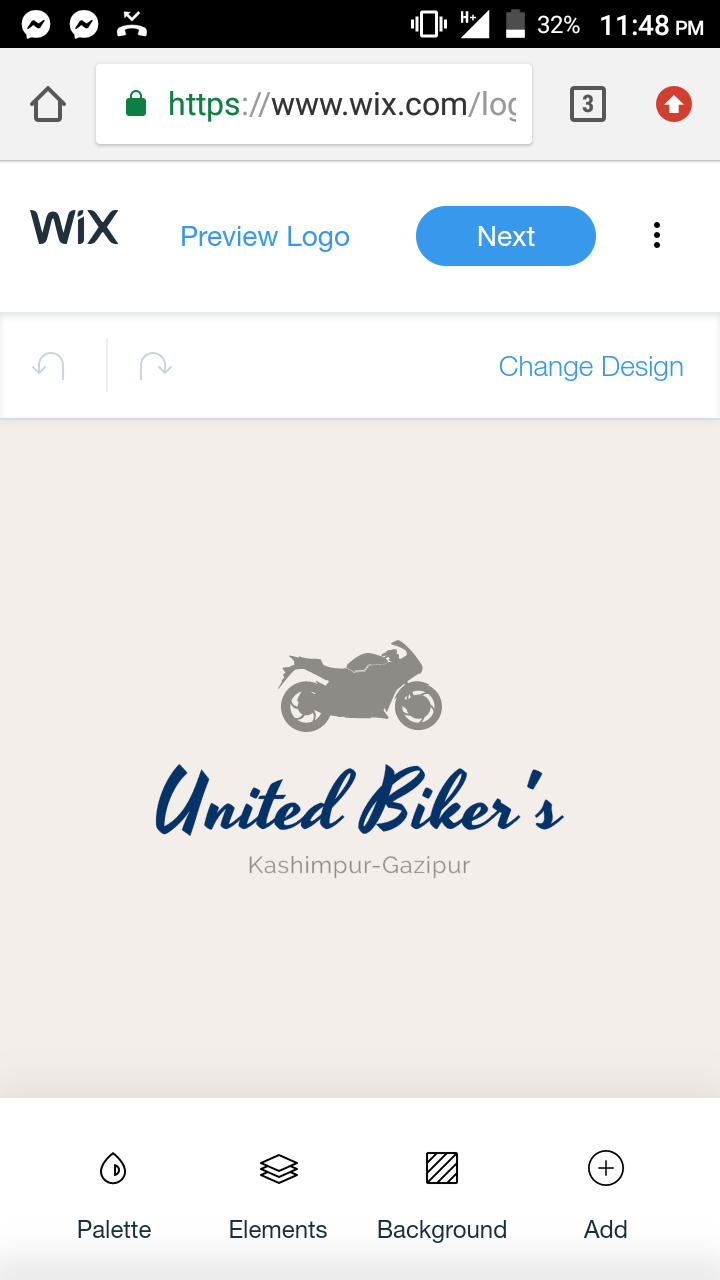The height and width of the screenshot is (1280, 720).
Task: Select the Kashimpur-Gazipur tagline text
Action: pos(359,865)
